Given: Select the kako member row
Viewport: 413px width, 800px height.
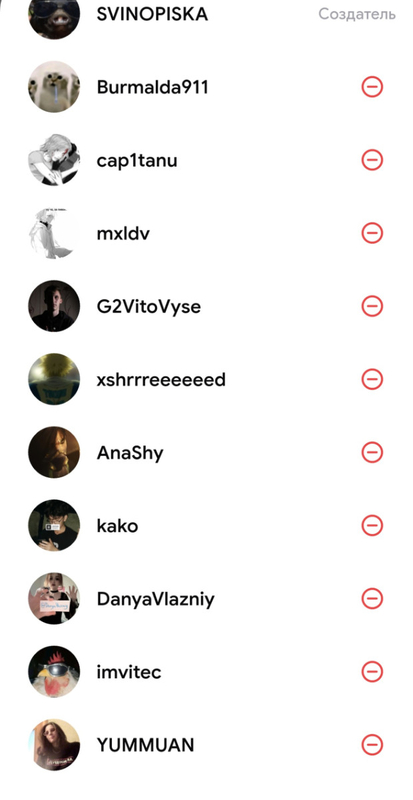Looking at the screenshot, I should coord(206,526).
